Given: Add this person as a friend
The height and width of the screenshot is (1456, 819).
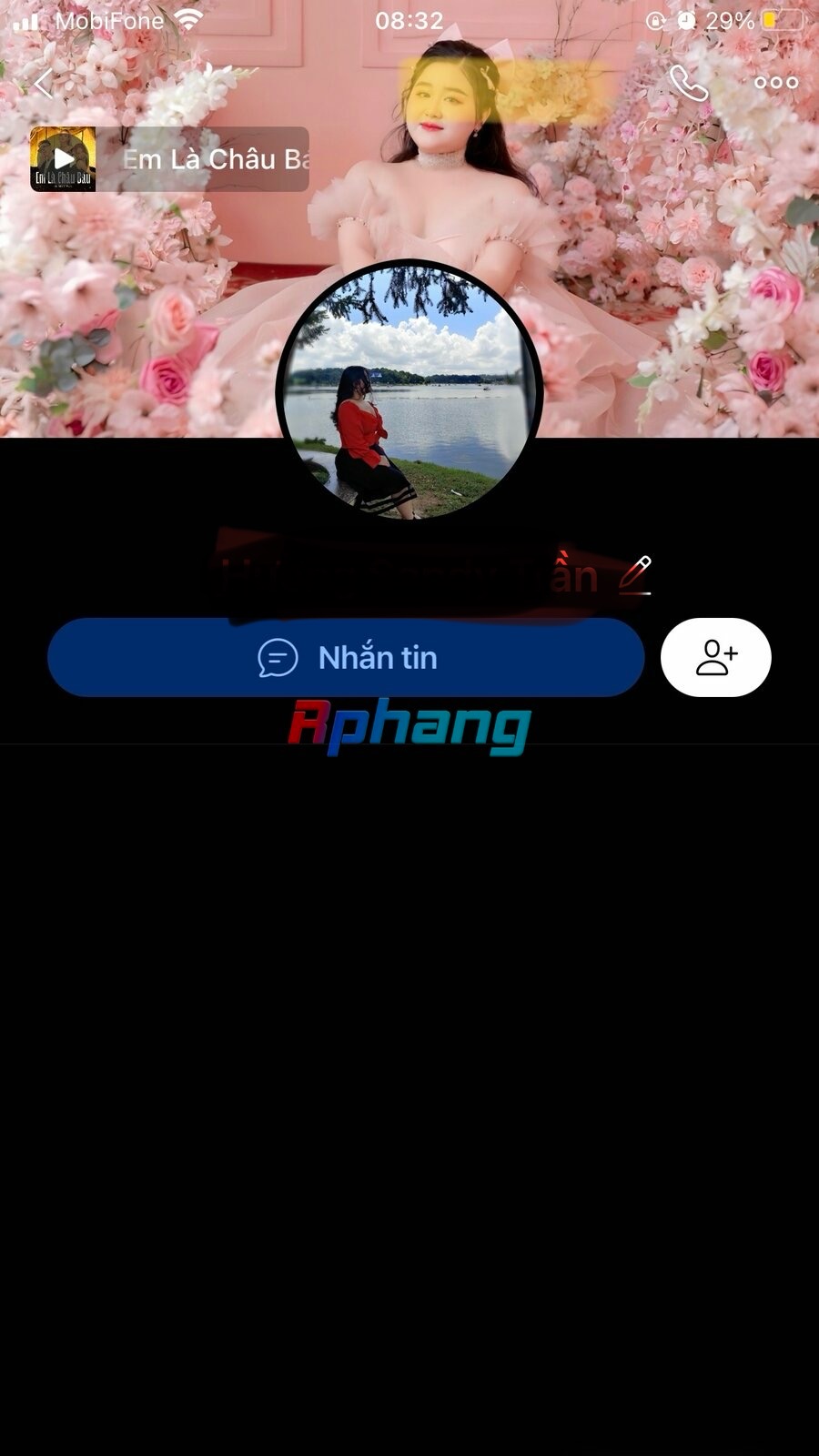Looking at the screenshot, I should 715,657.
